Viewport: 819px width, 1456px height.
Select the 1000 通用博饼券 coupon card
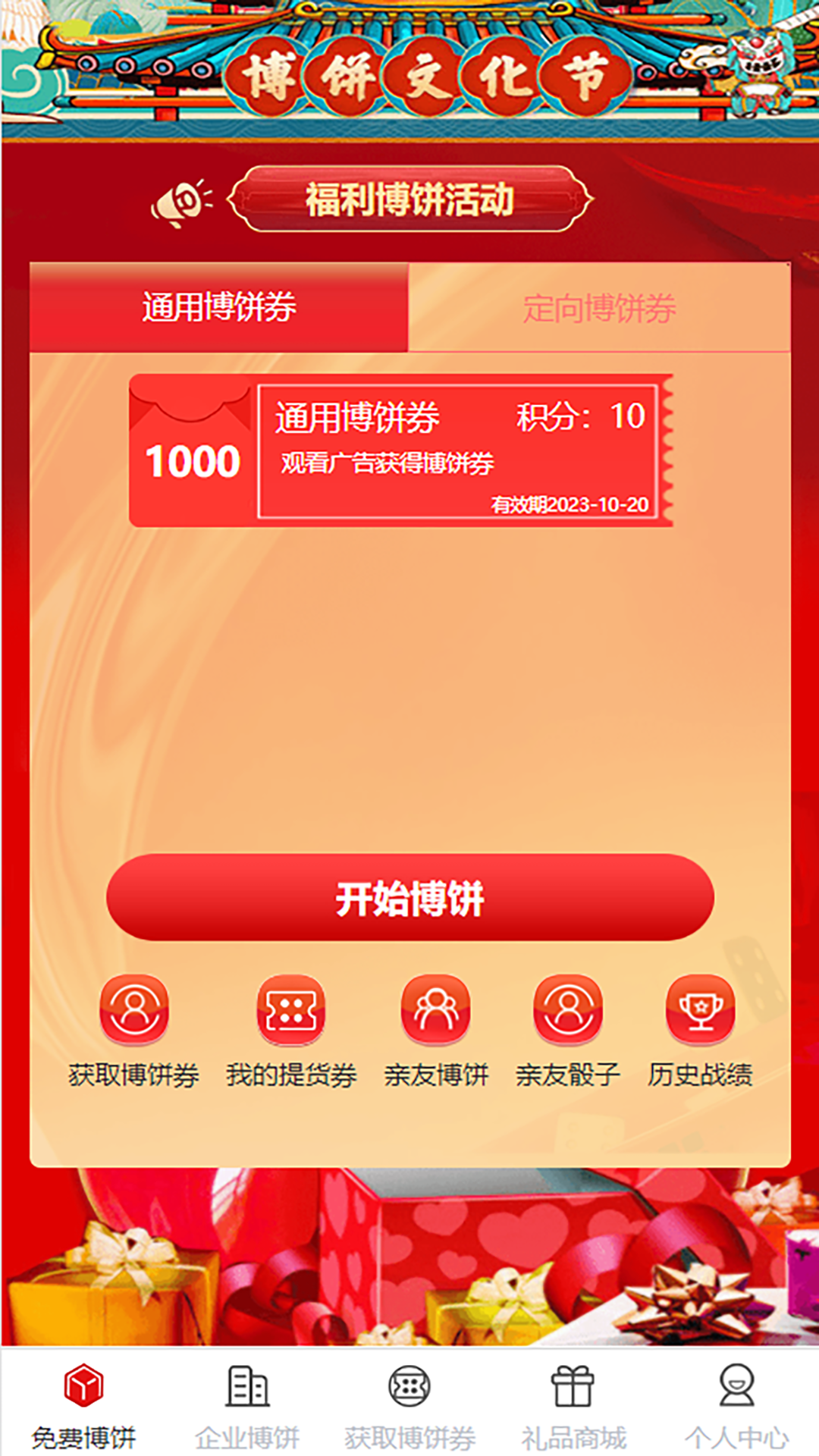click(x=400, y=450)
